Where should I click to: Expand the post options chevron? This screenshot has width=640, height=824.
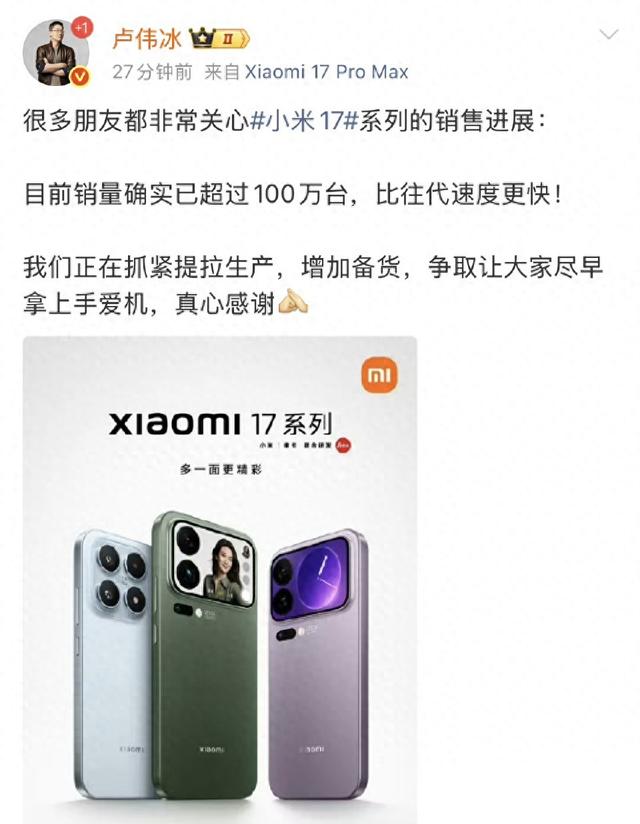[608, 35]
